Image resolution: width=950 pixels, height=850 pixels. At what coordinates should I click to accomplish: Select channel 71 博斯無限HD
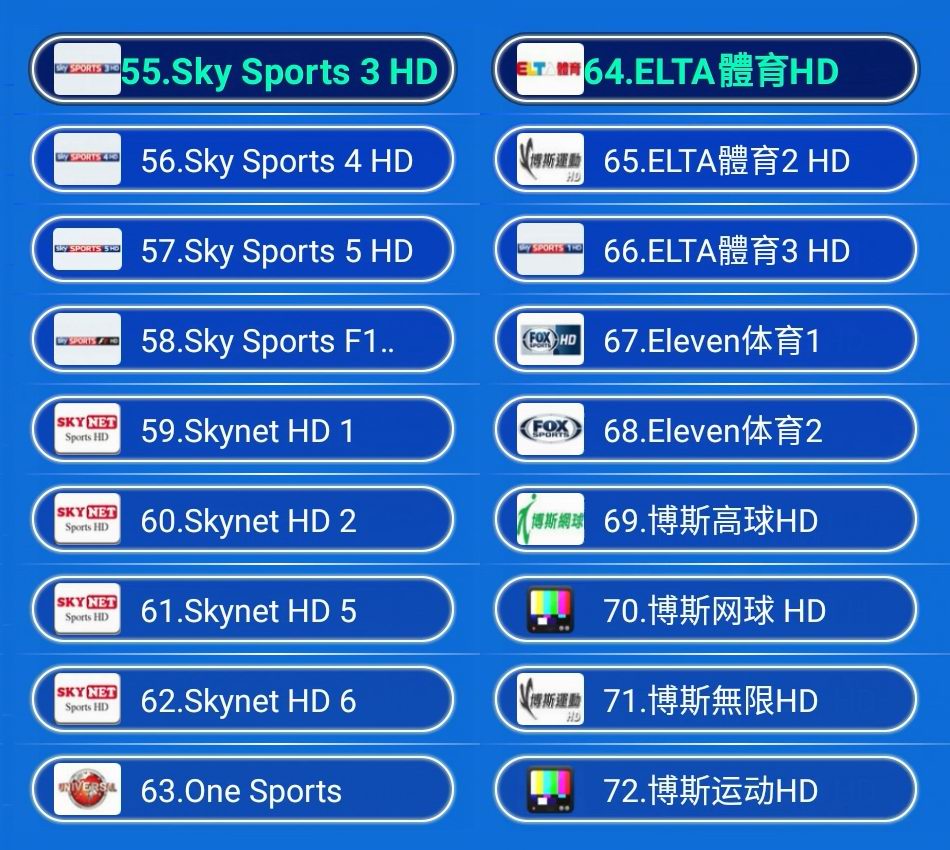(x=705, y=700)
